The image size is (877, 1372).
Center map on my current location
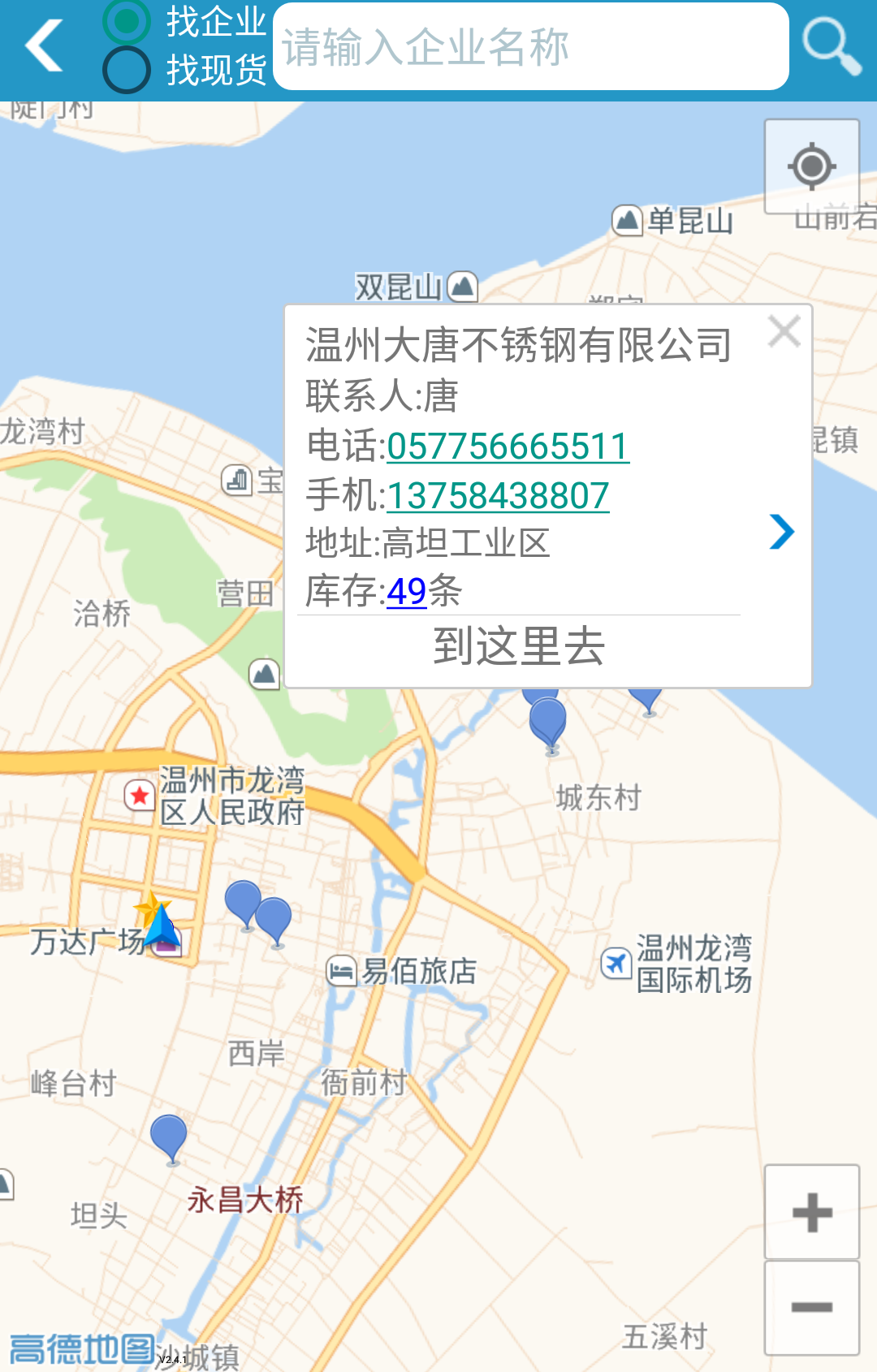click(x=811, y=166)
